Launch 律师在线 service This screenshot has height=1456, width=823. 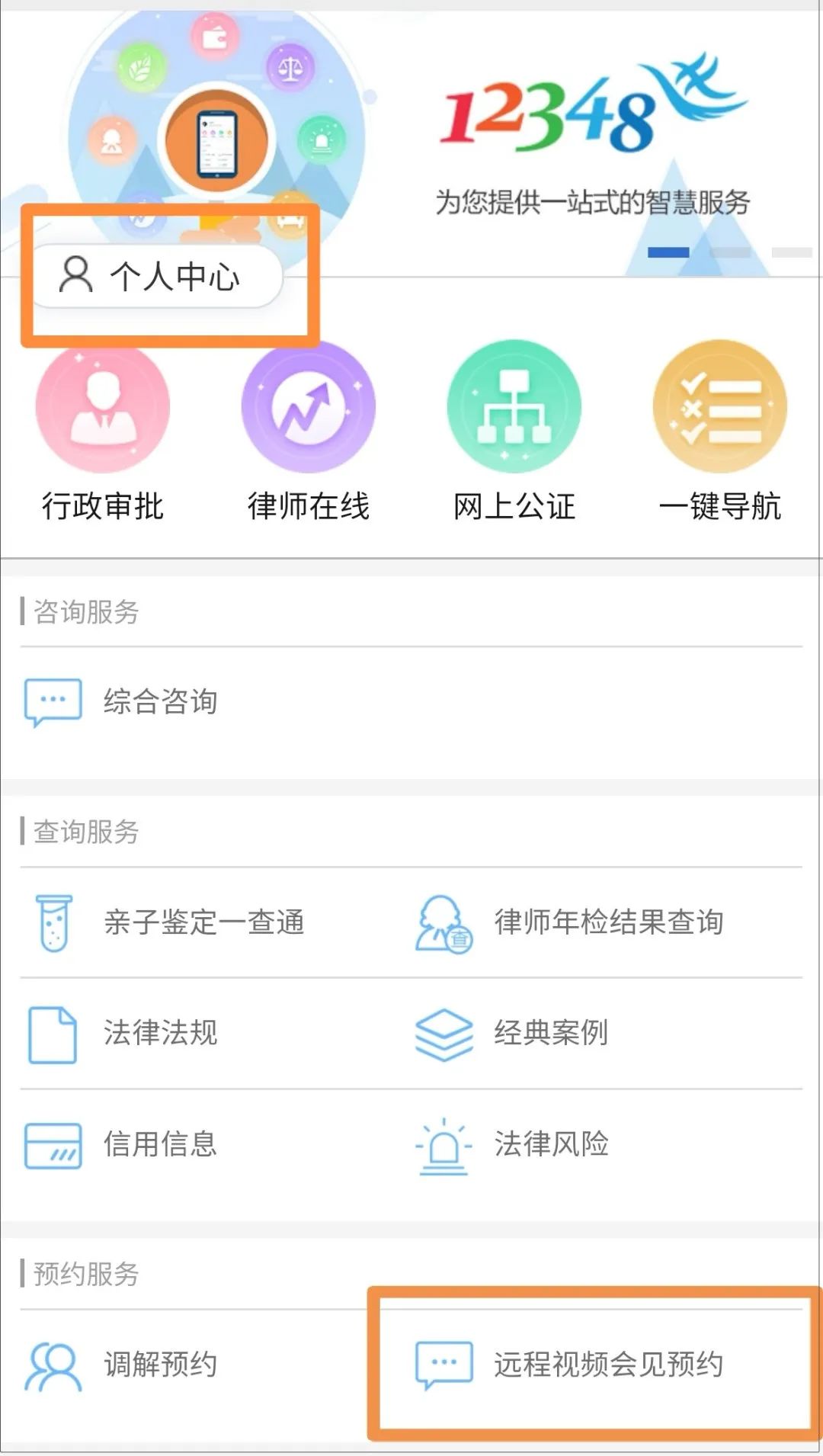[x=308, y=431]
